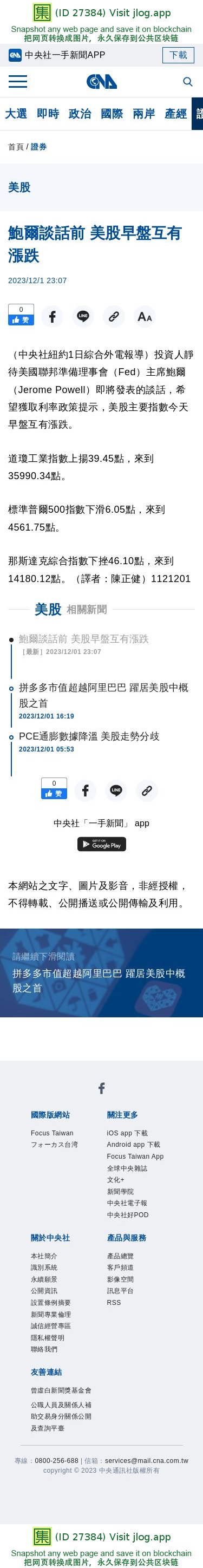Image resolution: width=203 pixels, height=1568 pixels.
Task: Visit the Focus Taiwan site
Action: coord(53,1133)
